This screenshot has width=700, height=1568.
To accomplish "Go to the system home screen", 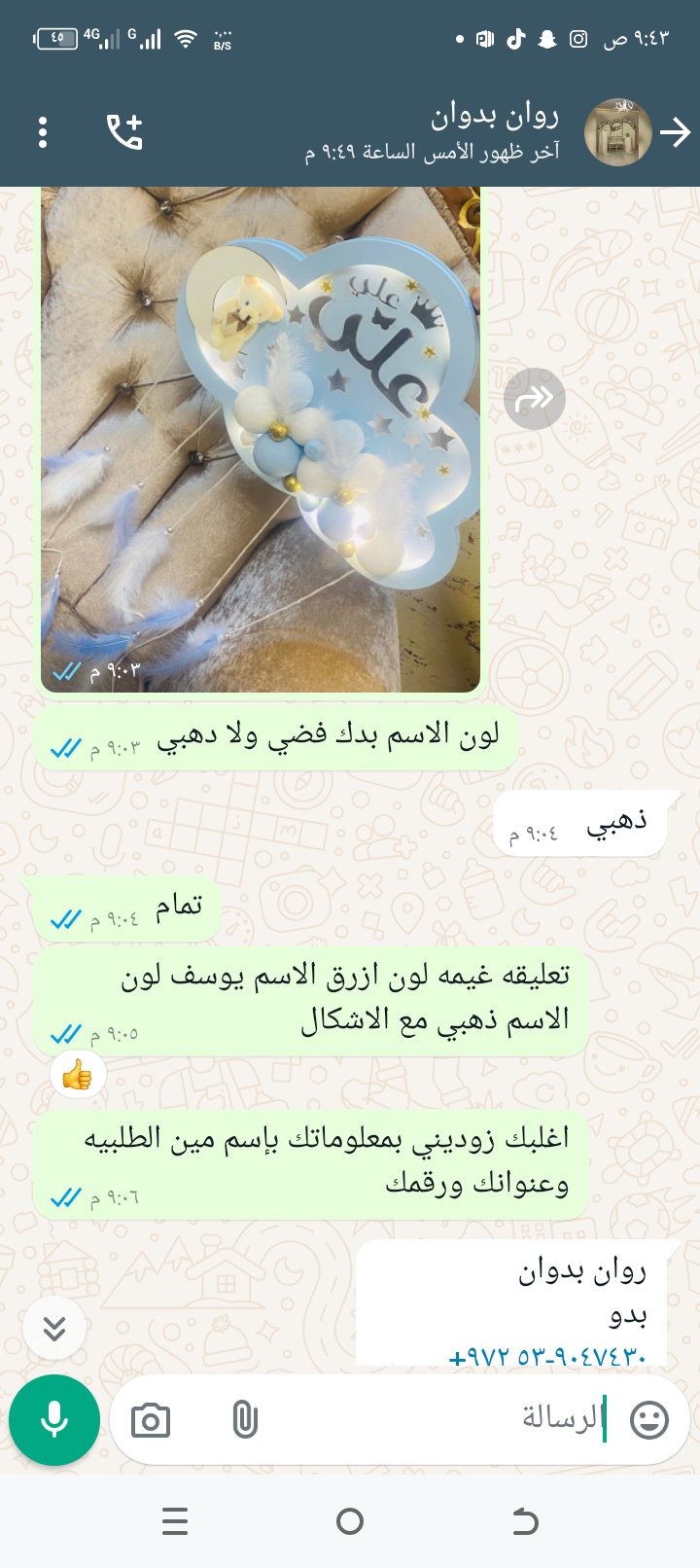I will 350,1521.
